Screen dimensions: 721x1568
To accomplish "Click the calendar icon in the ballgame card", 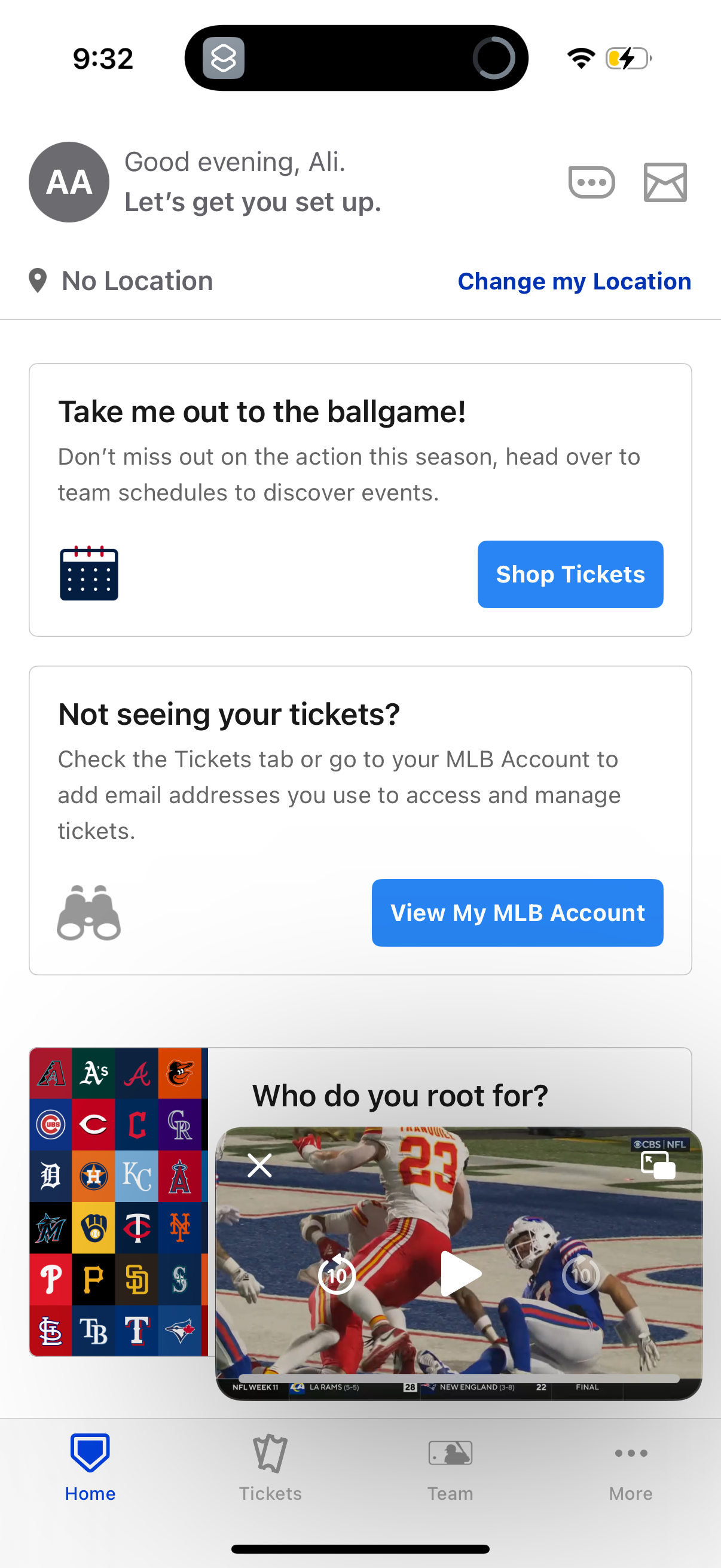I will click(89, 573).
